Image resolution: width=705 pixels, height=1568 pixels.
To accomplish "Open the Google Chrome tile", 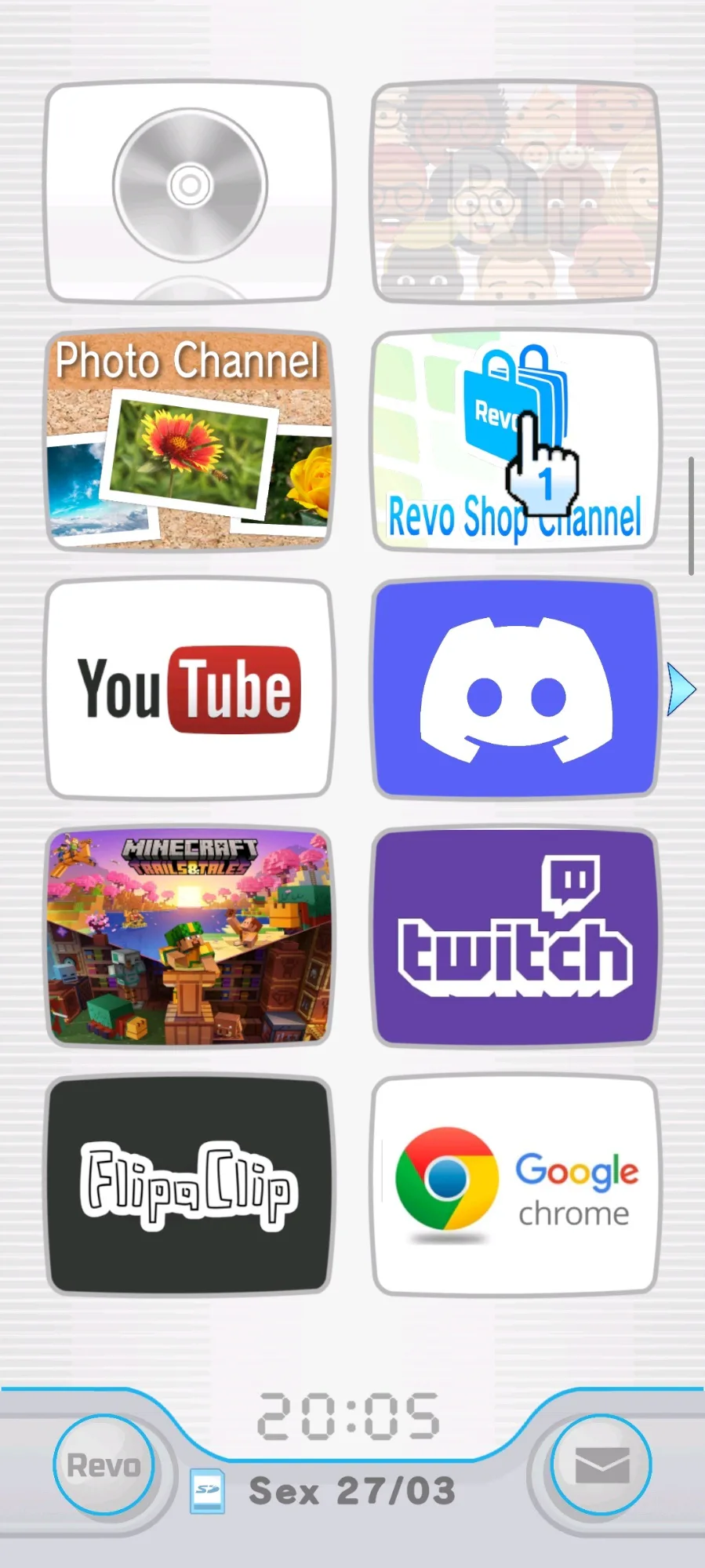I will [514, 1185].
